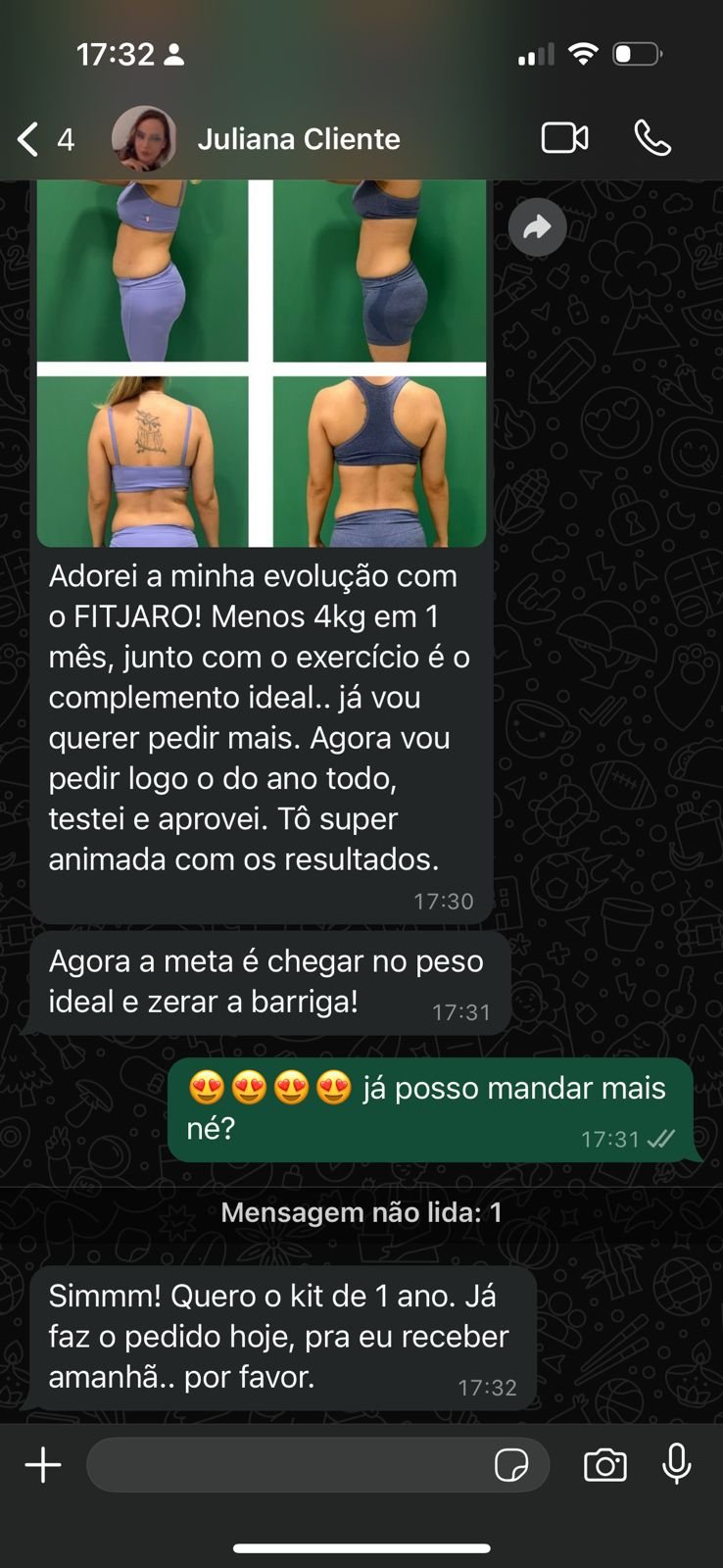Tap Juliana Cliente's name to view contact info
This screenshot has width=723, height=1568.
pos(299,138)
